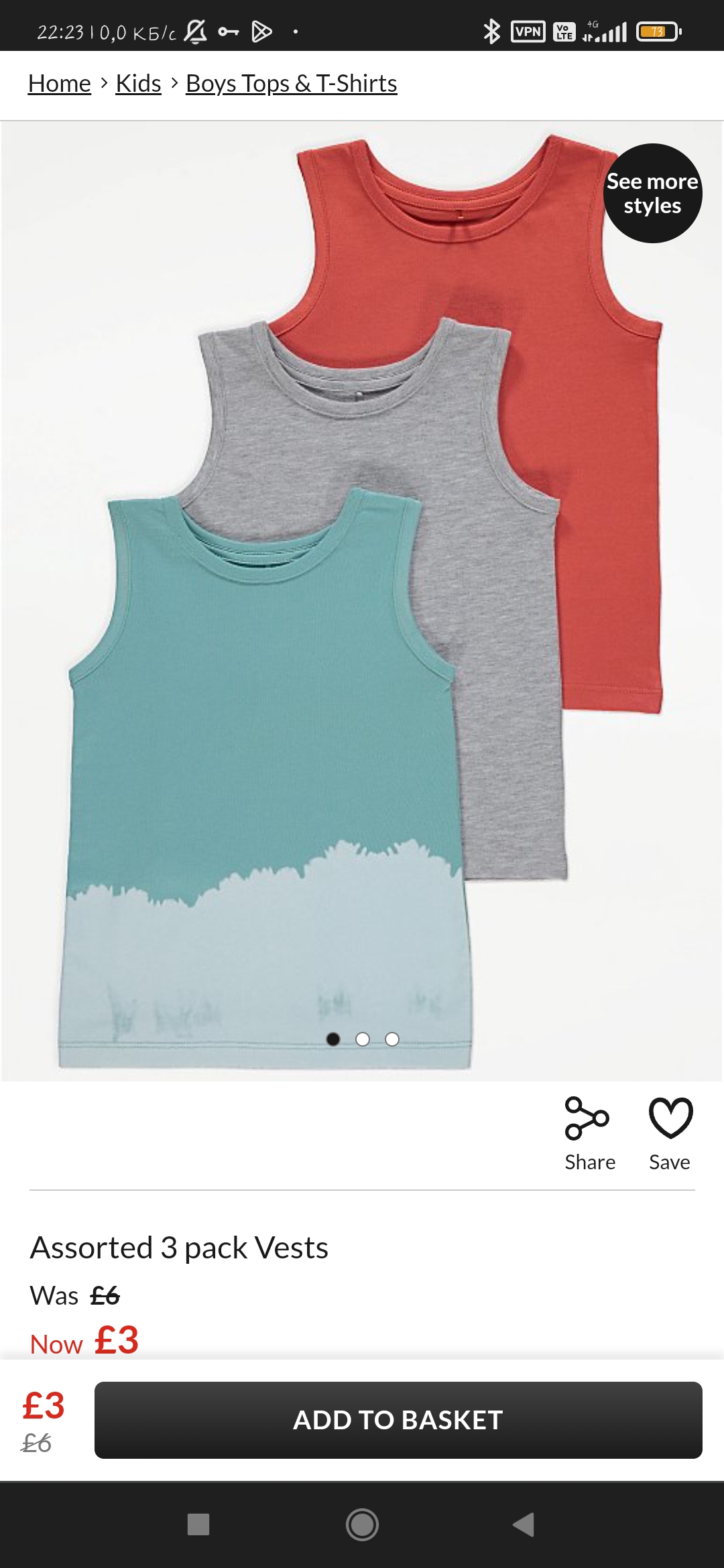Go to the device home screen

(362, 1524)
